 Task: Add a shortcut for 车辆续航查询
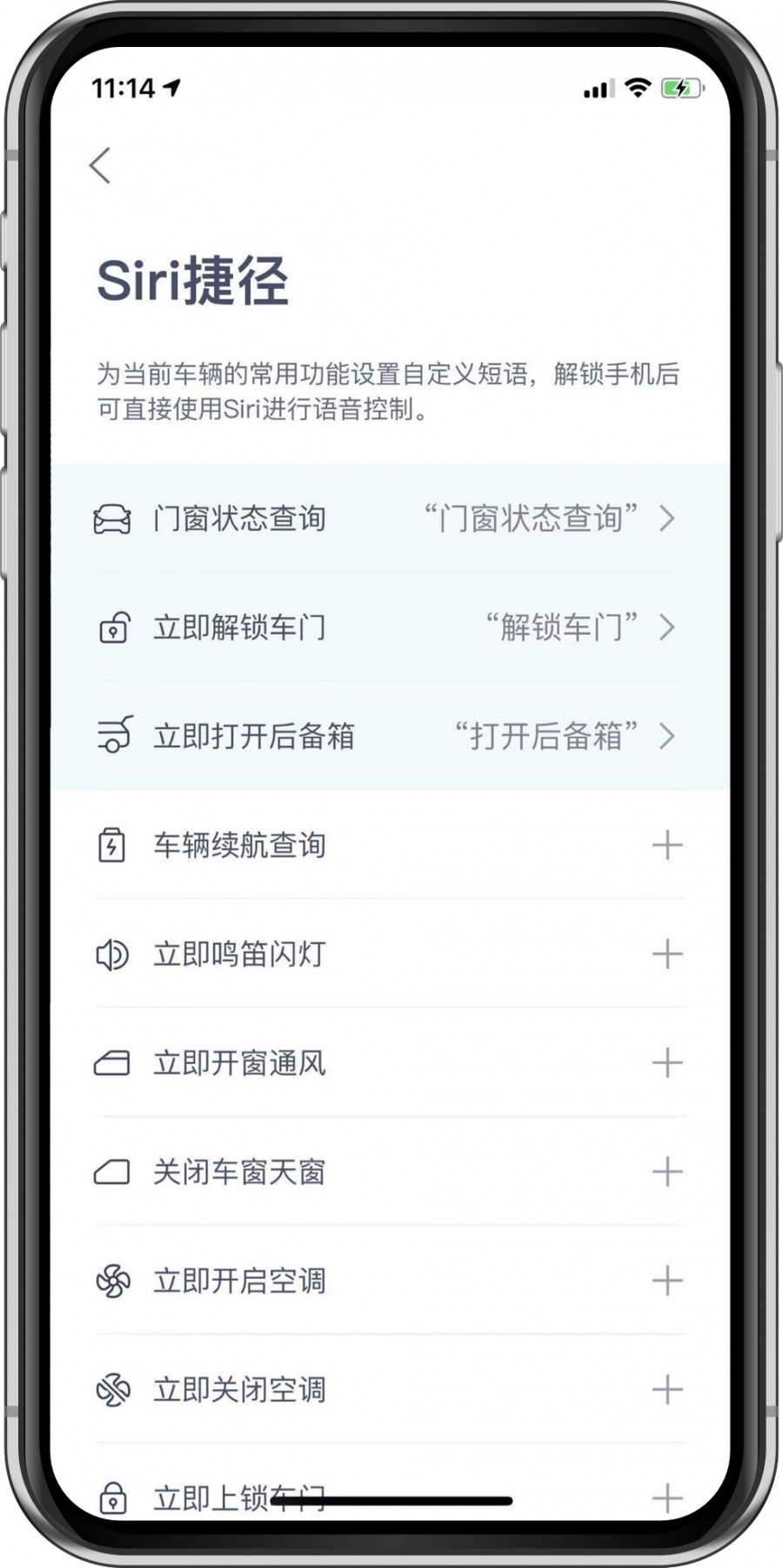(x=666, y=845)
